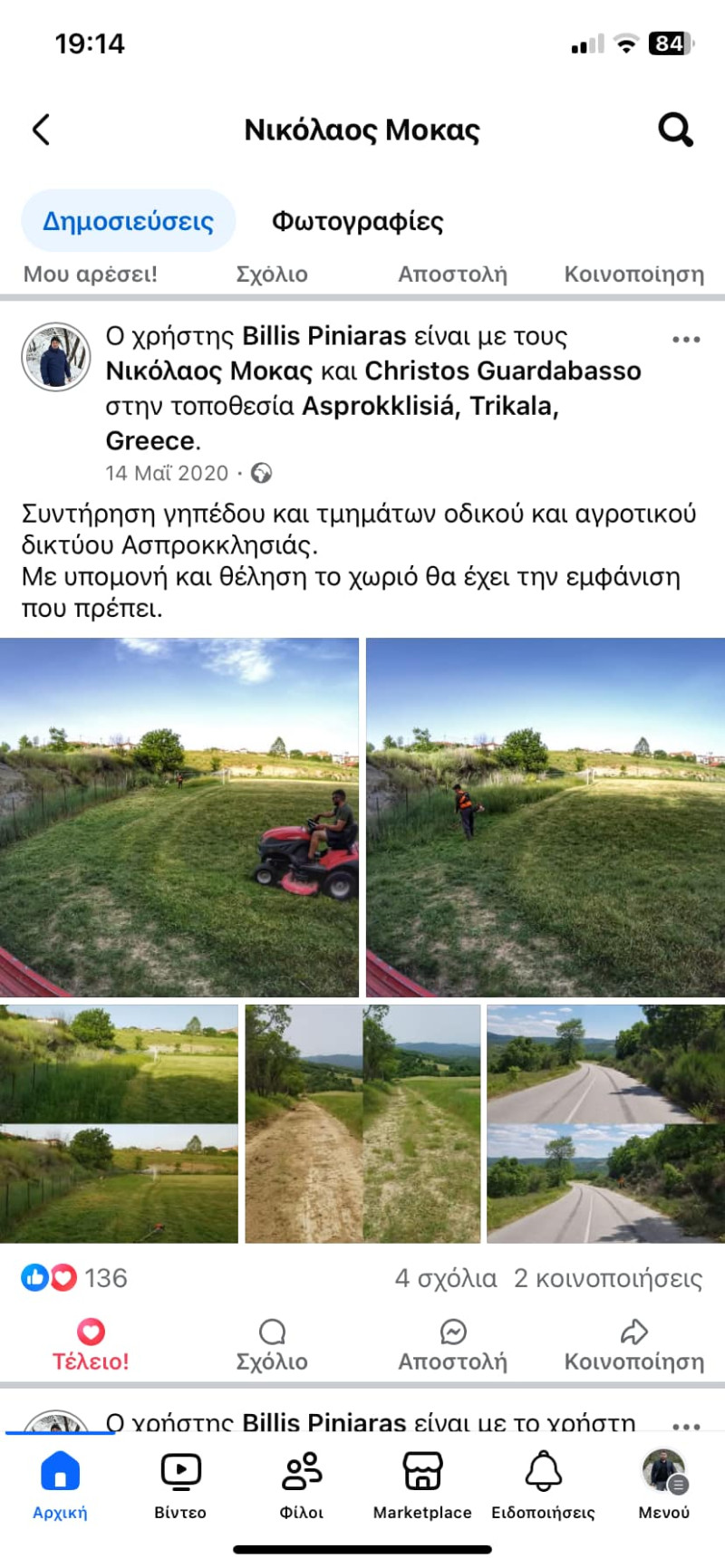Go back using the arrow icon
The image size is (725, 1568).
[41, 130]
